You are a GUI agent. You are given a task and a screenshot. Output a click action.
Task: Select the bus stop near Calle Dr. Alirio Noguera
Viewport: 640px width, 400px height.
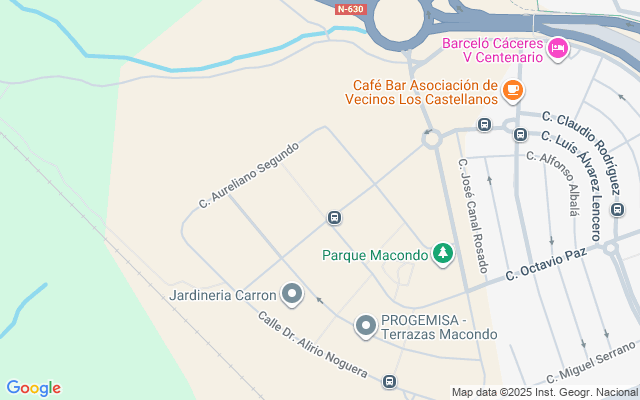(x=389, y=380)
